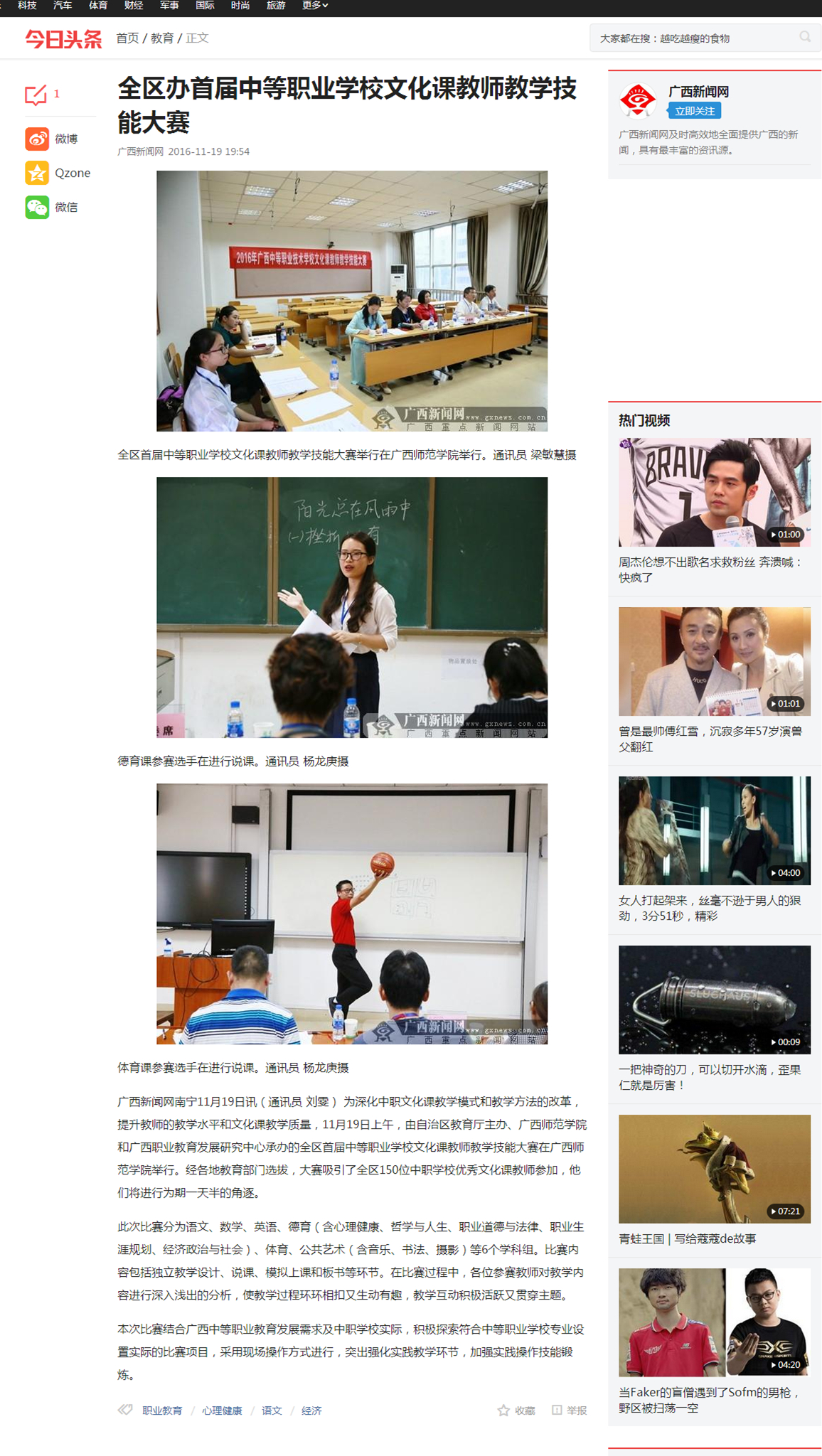Image resolution: width=822 pixels, height=1456 pixels.
Task: Open 首页 in the breadcrumb
Action: point(127,38)
